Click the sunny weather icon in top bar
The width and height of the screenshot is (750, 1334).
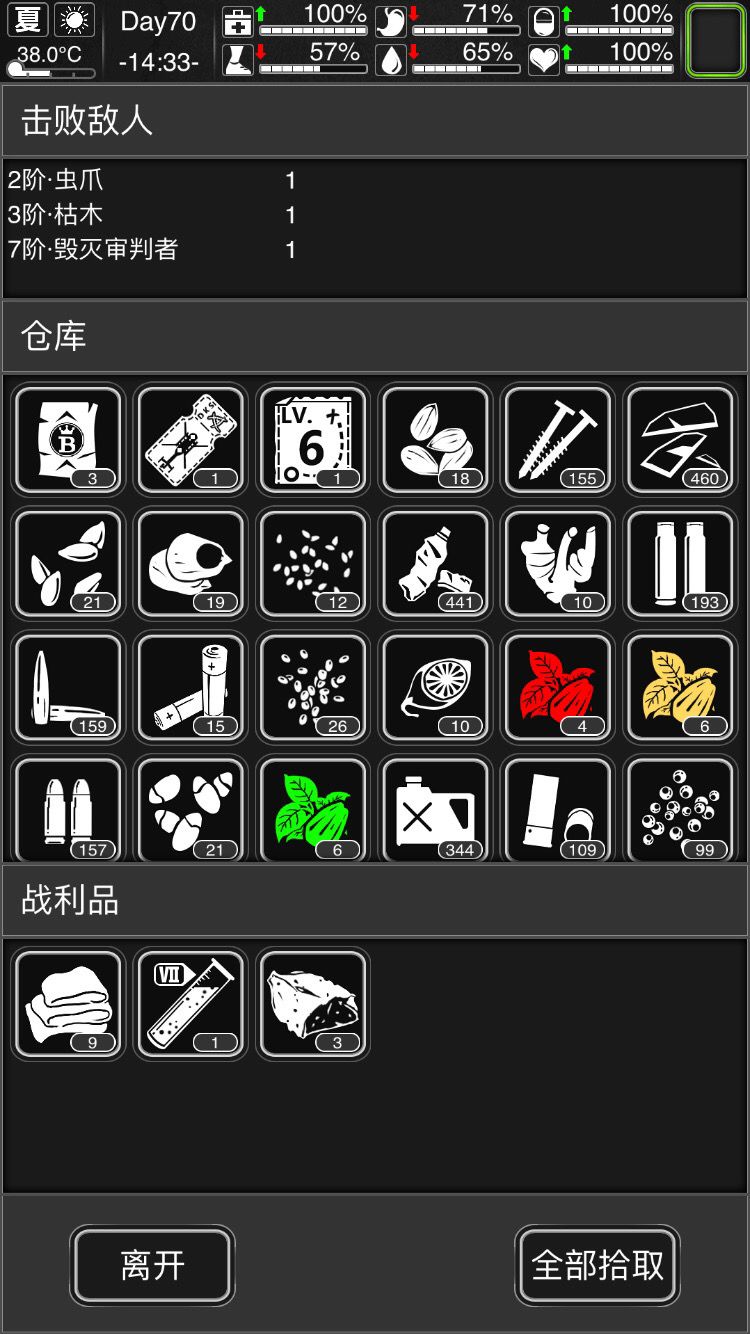click(x=70, y=21)
